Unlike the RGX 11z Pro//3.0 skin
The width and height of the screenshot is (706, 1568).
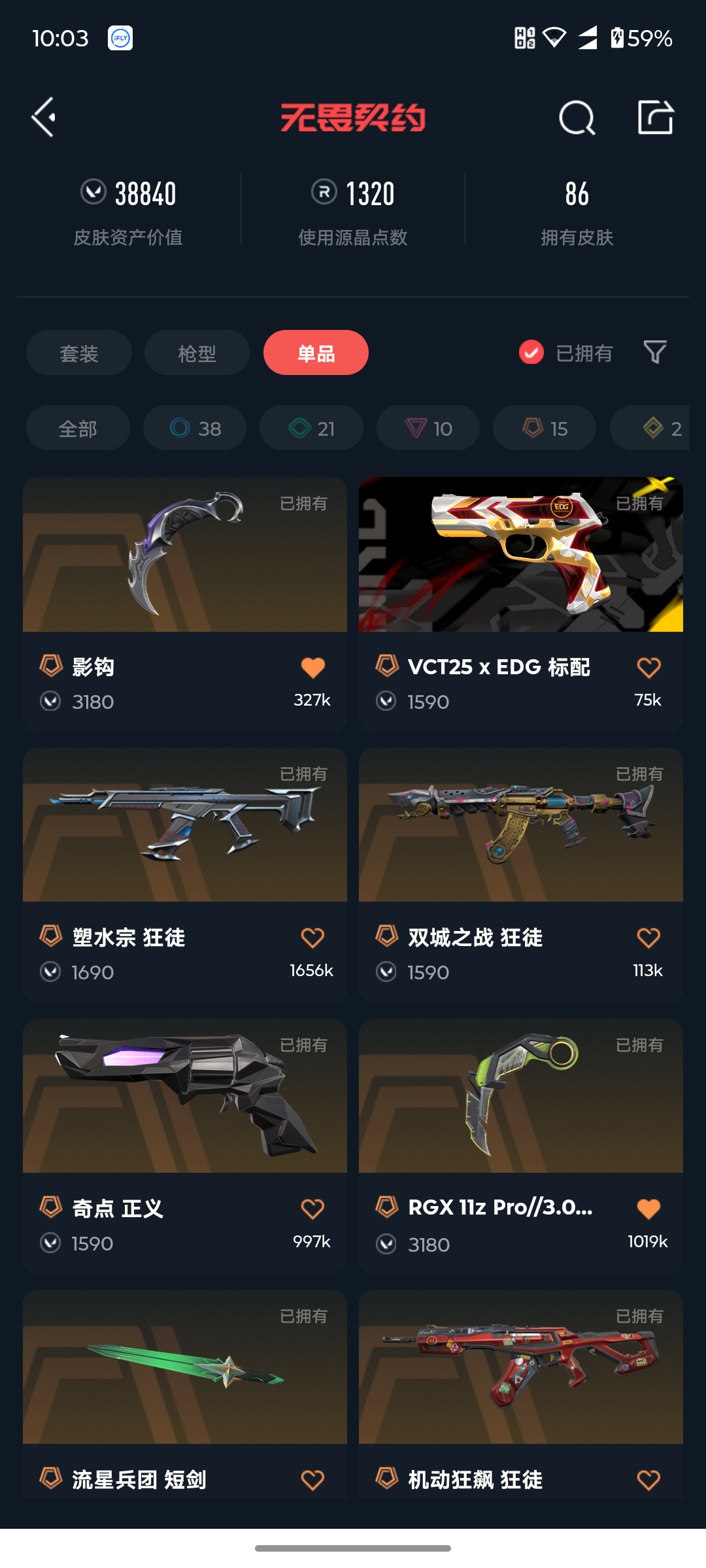[648, 1209]
